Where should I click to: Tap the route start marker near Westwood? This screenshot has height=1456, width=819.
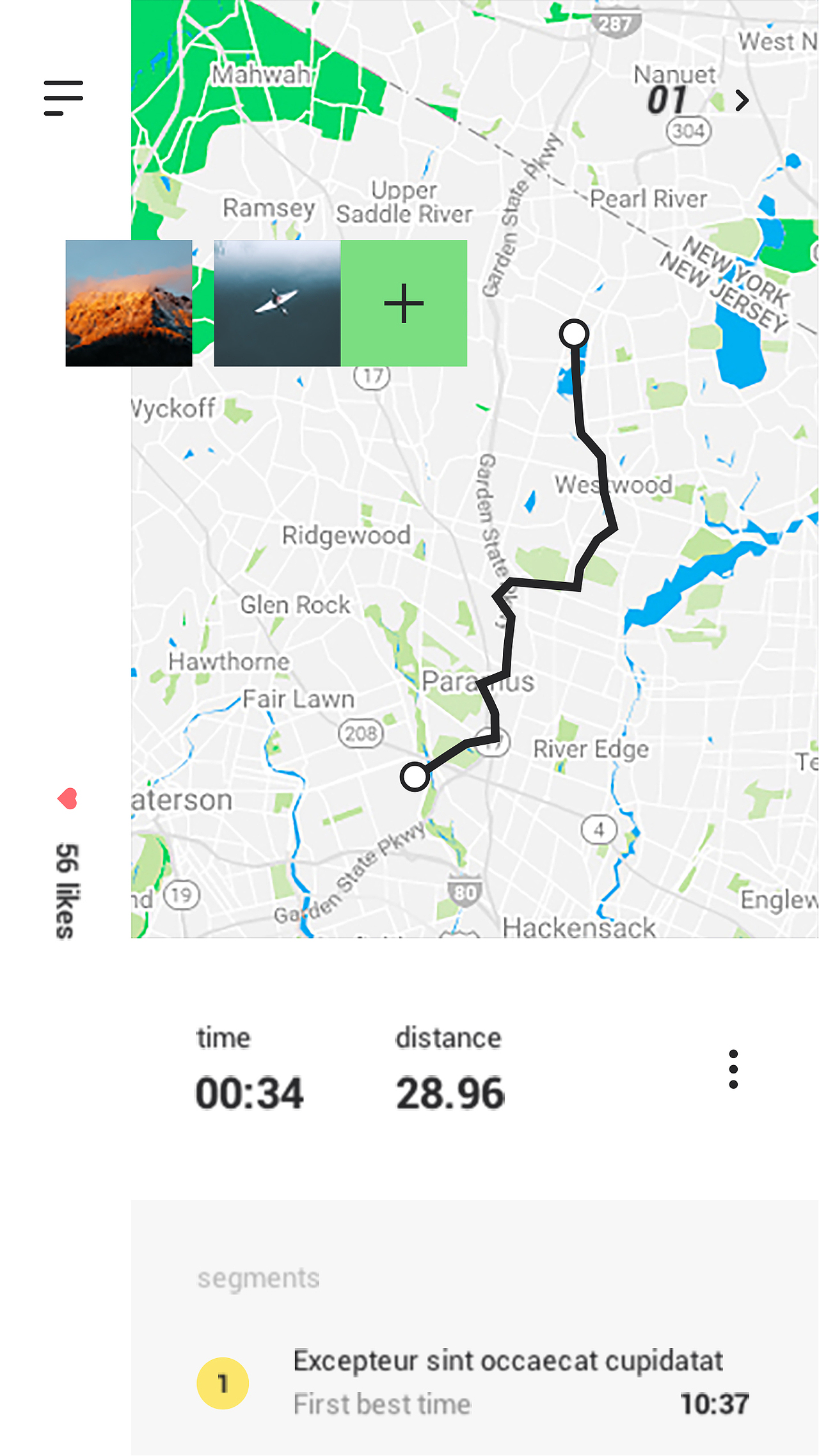[x=574, y=334]
